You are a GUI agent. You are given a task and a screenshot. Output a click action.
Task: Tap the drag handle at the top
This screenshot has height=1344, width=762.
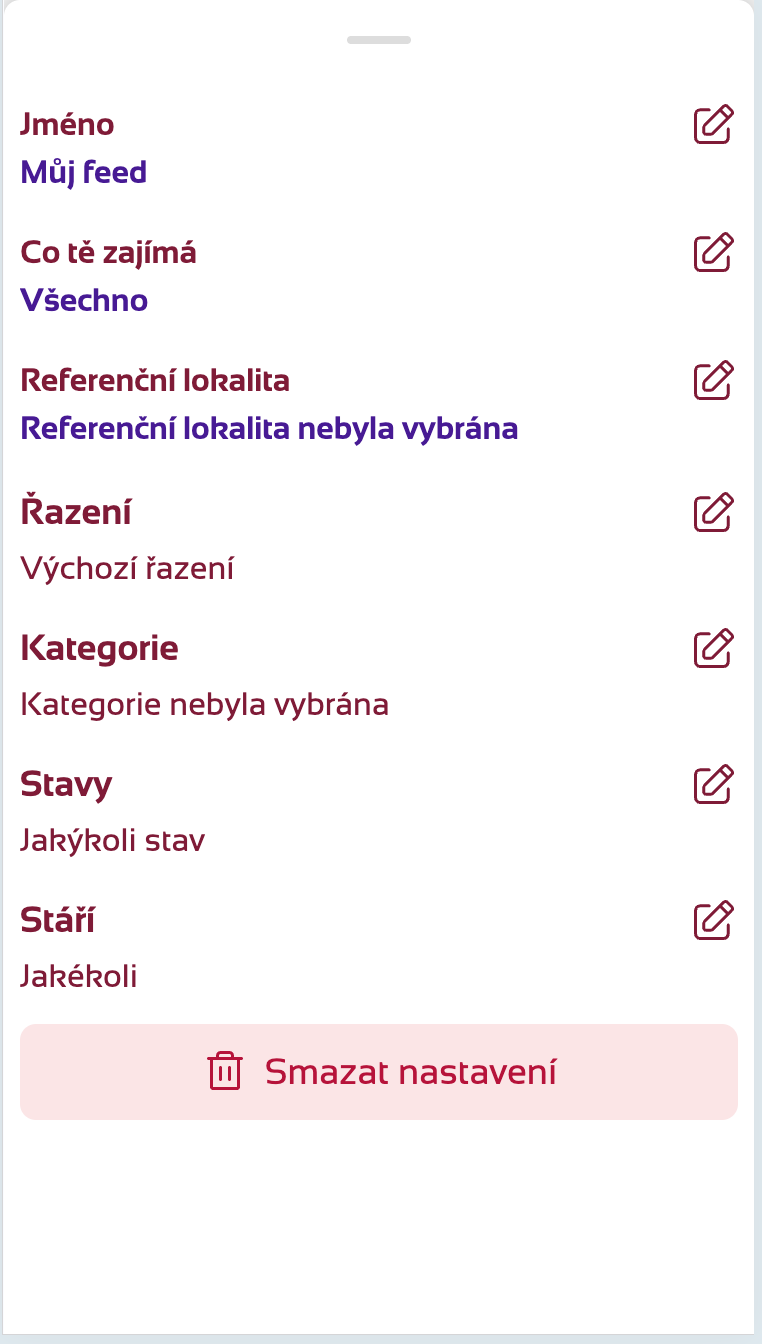point(379,41)
